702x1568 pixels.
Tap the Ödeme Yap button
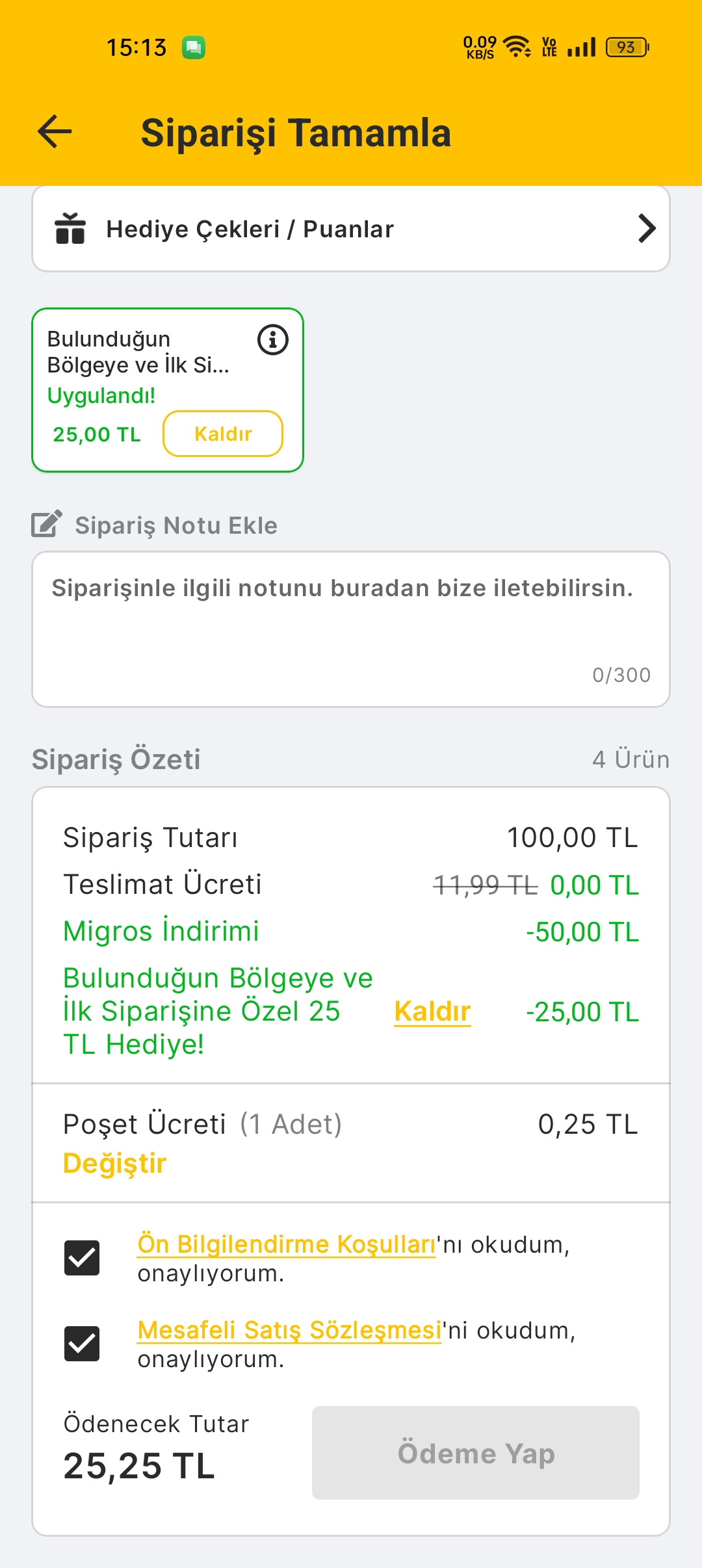coord(475,1453)
